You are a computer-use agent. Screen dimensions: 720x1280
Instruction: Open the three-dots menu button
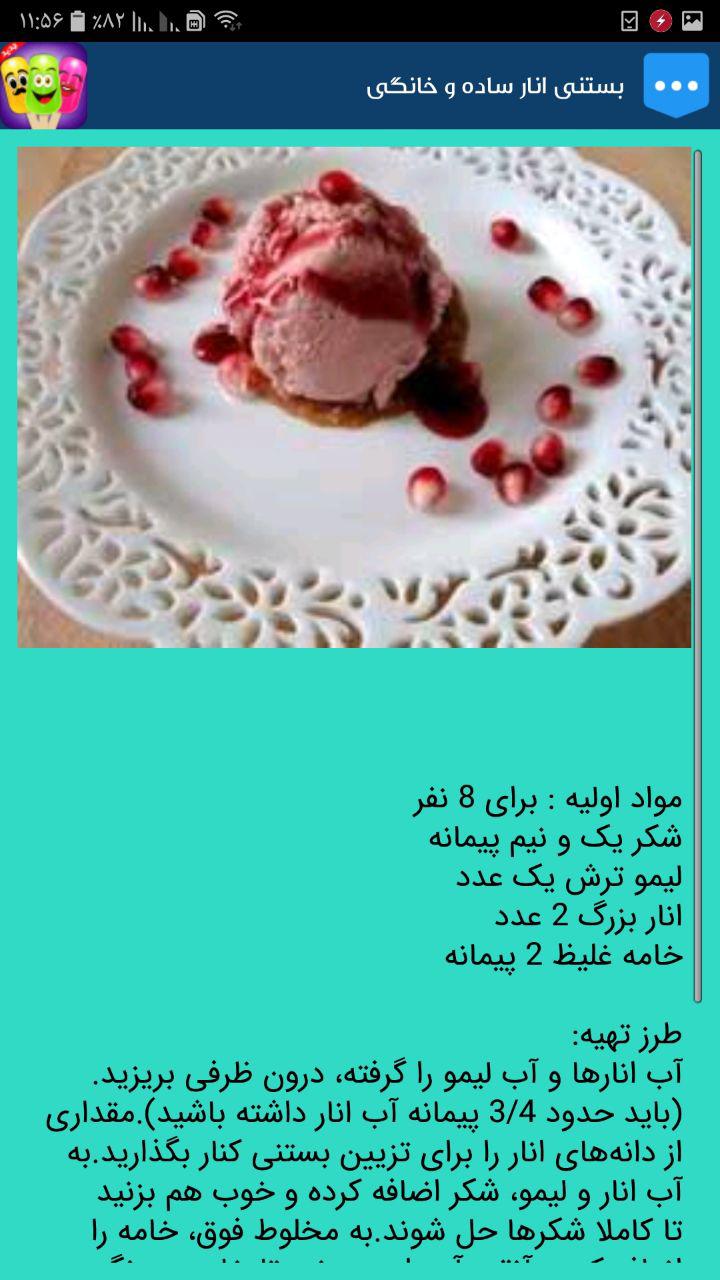click(x=676, y=86)
